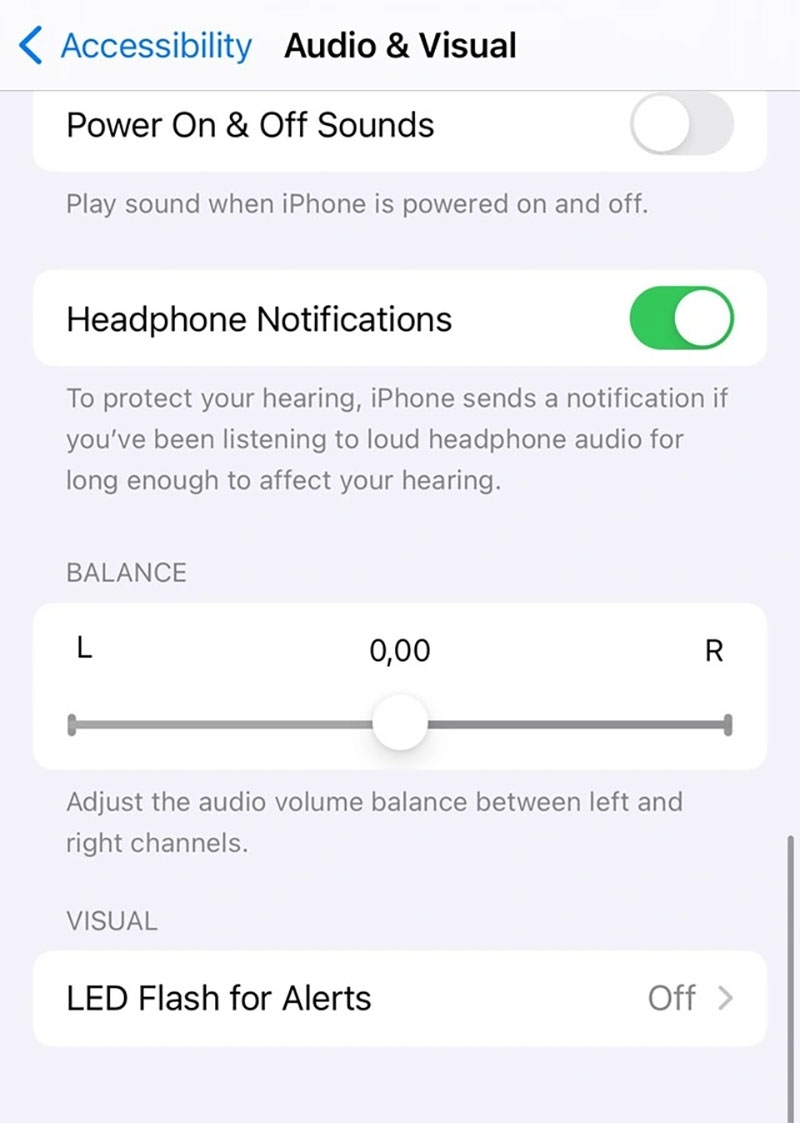Enable Power On & Off Sounds
The height and width of the screenshot is (1123, 800).
pos(680,124)
